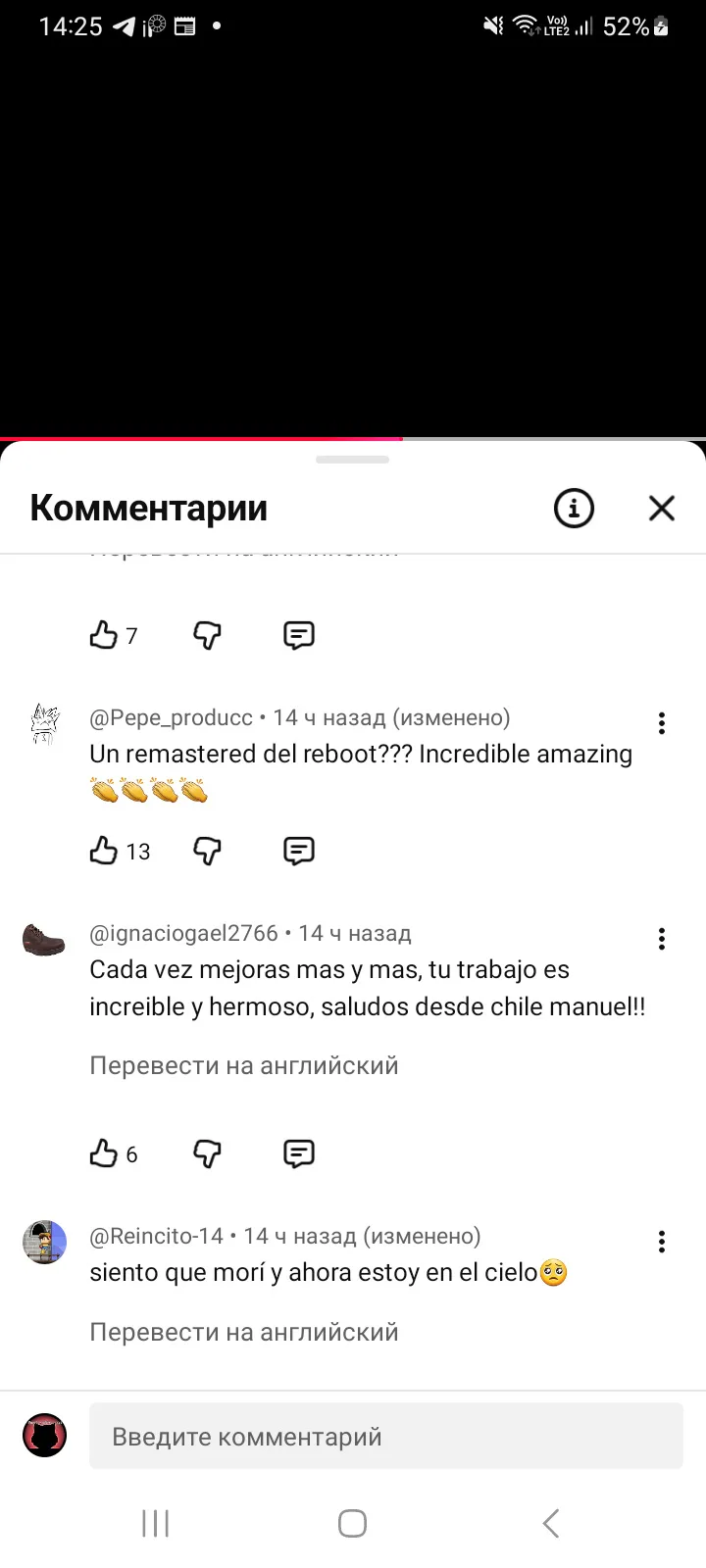Open the comments info icon

point(574,508)
